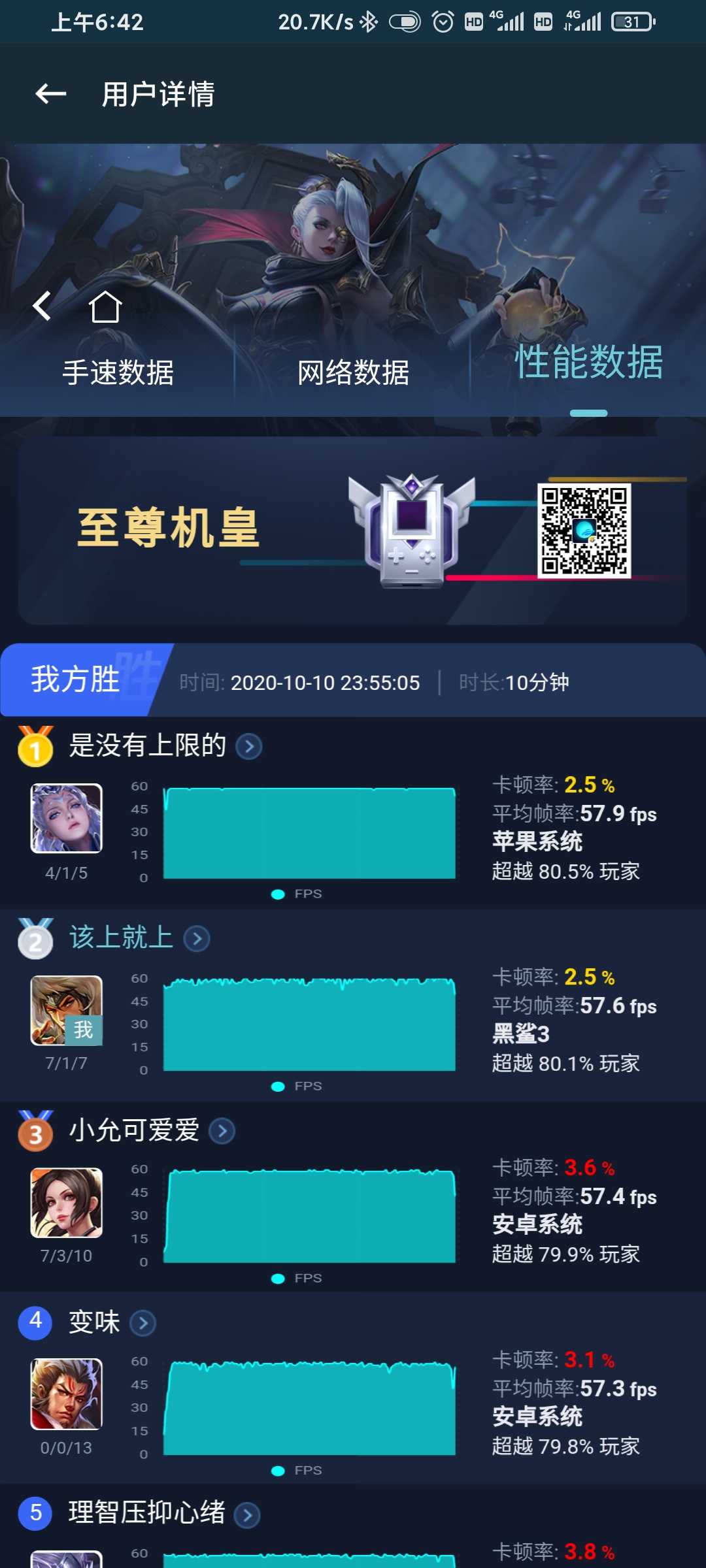
Task: Select the 性能数据 tab
Action: pyautogui.click(x=589, y=362)
